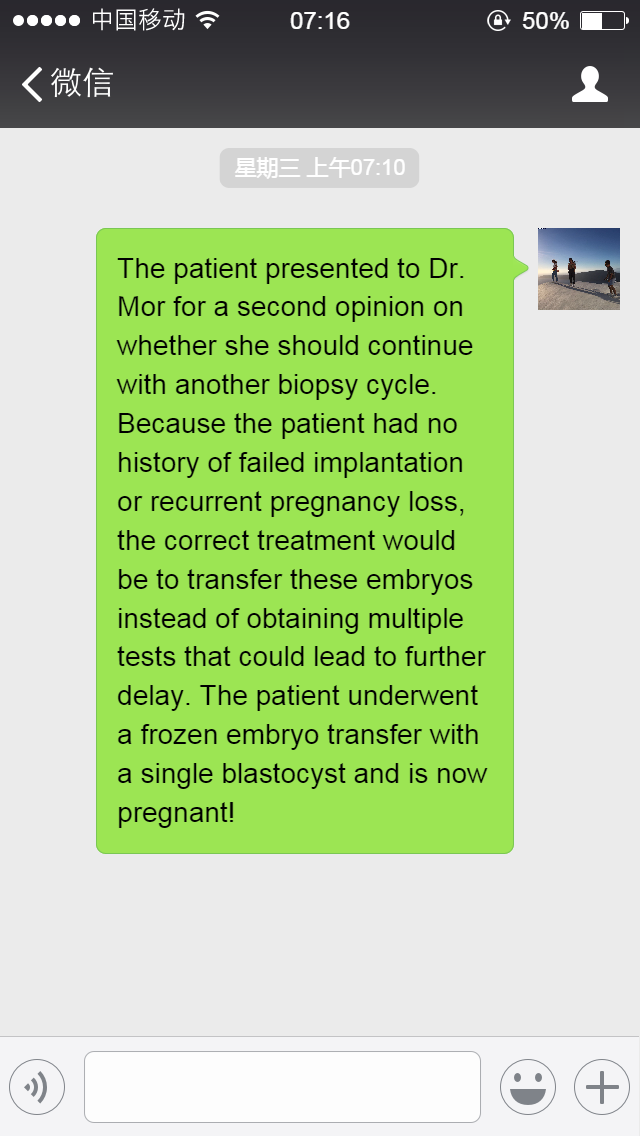640x1136 pixels.
Task: Open the emoji picker
Action: [528, 1087]
